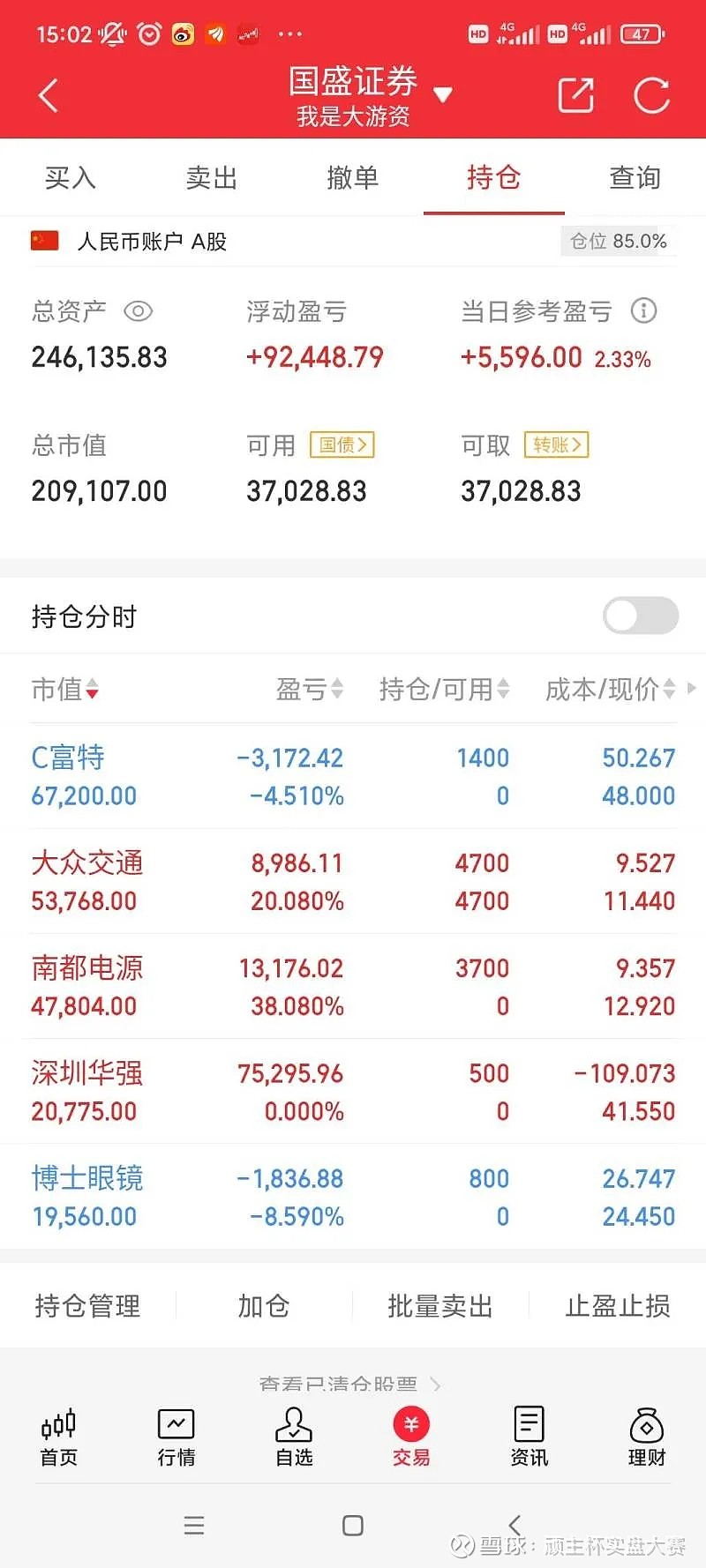
Task: Switch to the 买入 tab
Action: 71,178
